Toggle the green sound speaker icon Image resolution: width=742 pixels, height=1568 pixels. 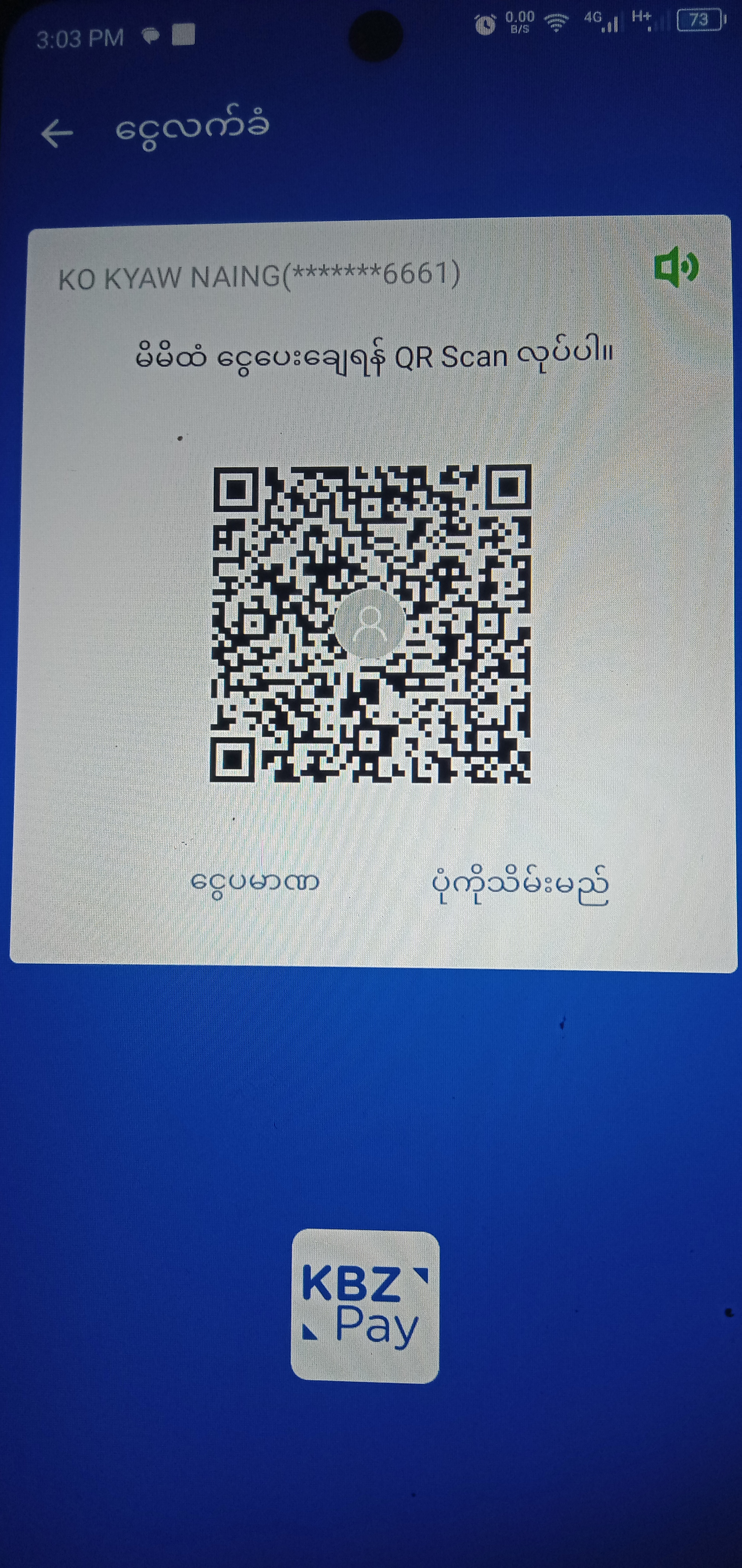[x=676, y=268]
